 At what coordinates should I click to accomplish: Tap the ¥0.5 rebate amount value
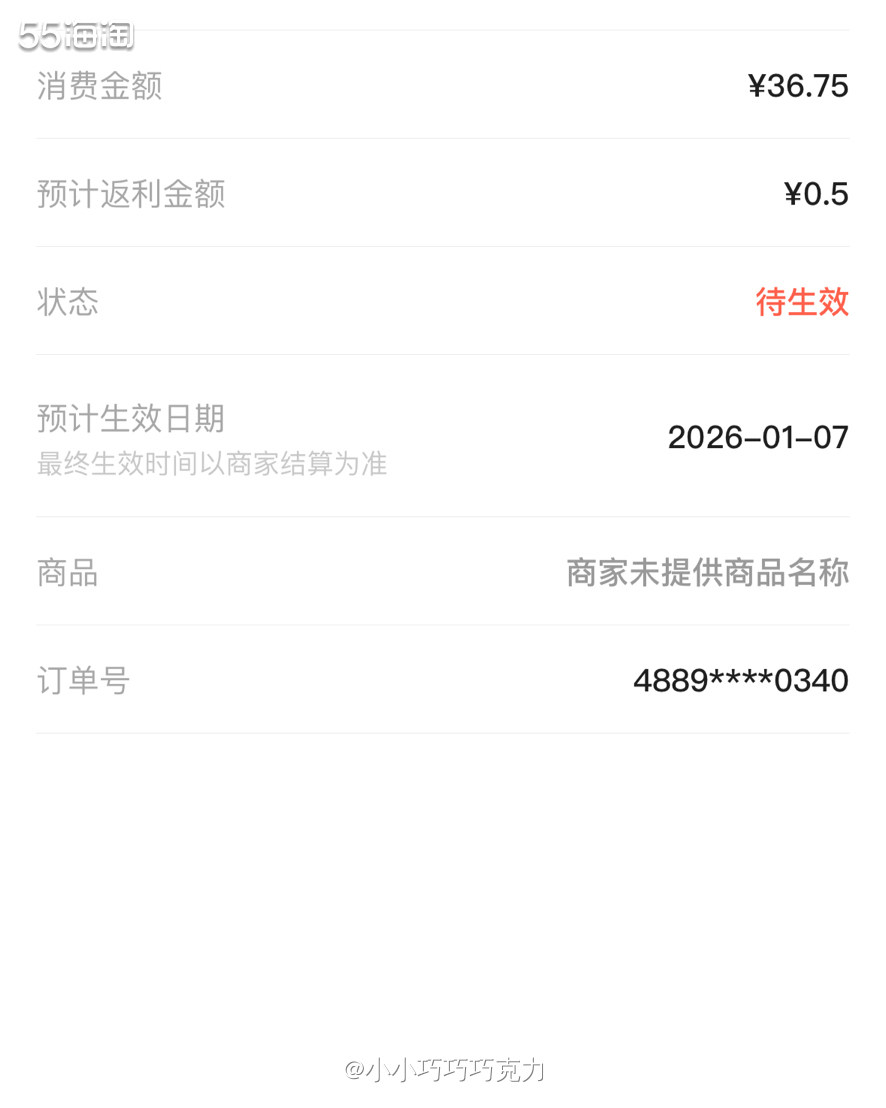[816, 194]
